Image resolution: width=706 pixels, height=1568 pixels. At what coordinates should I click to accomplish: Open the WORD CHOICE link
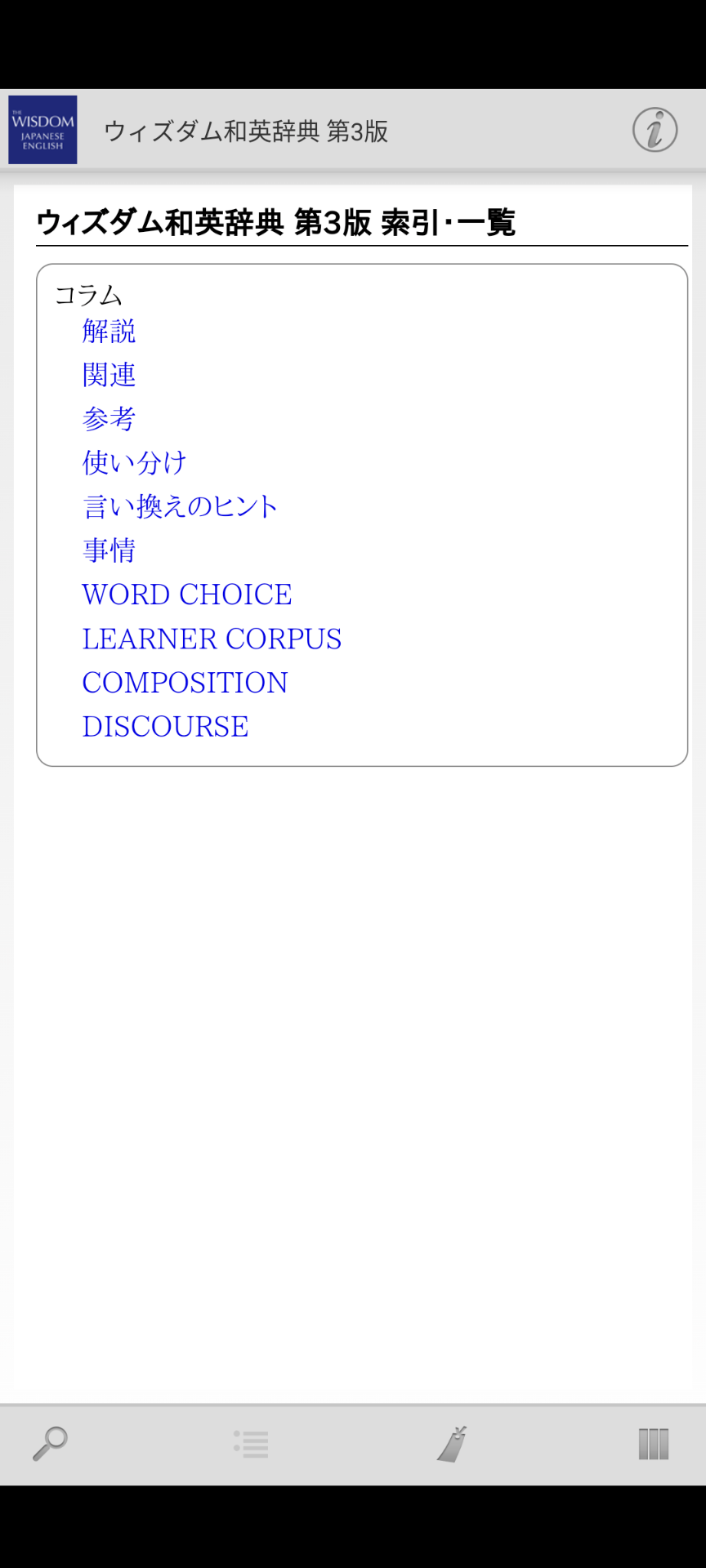[x=187, y=595]
